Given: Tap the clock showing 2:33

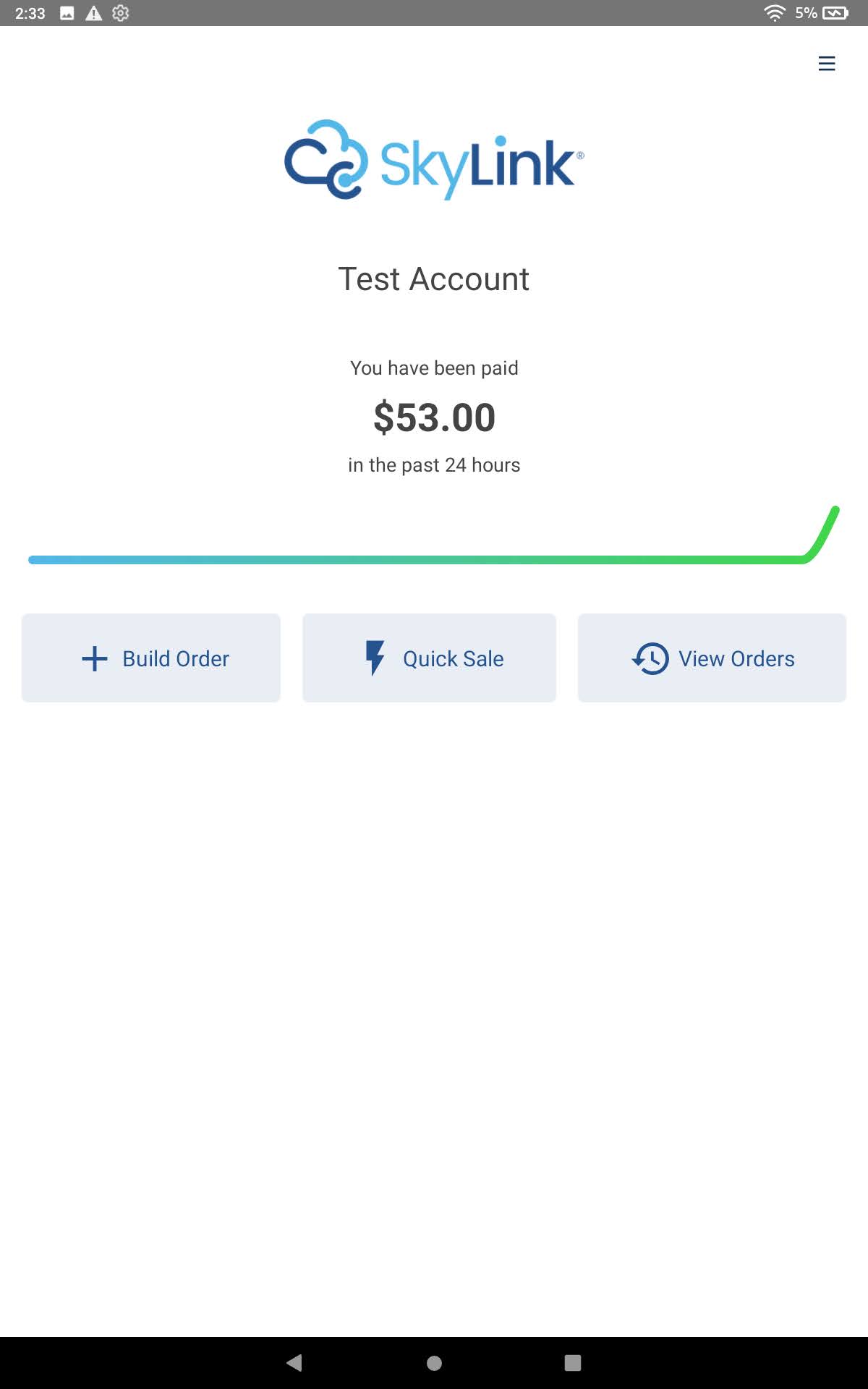Looking at the screenshot, I should [x=30, y=12].
